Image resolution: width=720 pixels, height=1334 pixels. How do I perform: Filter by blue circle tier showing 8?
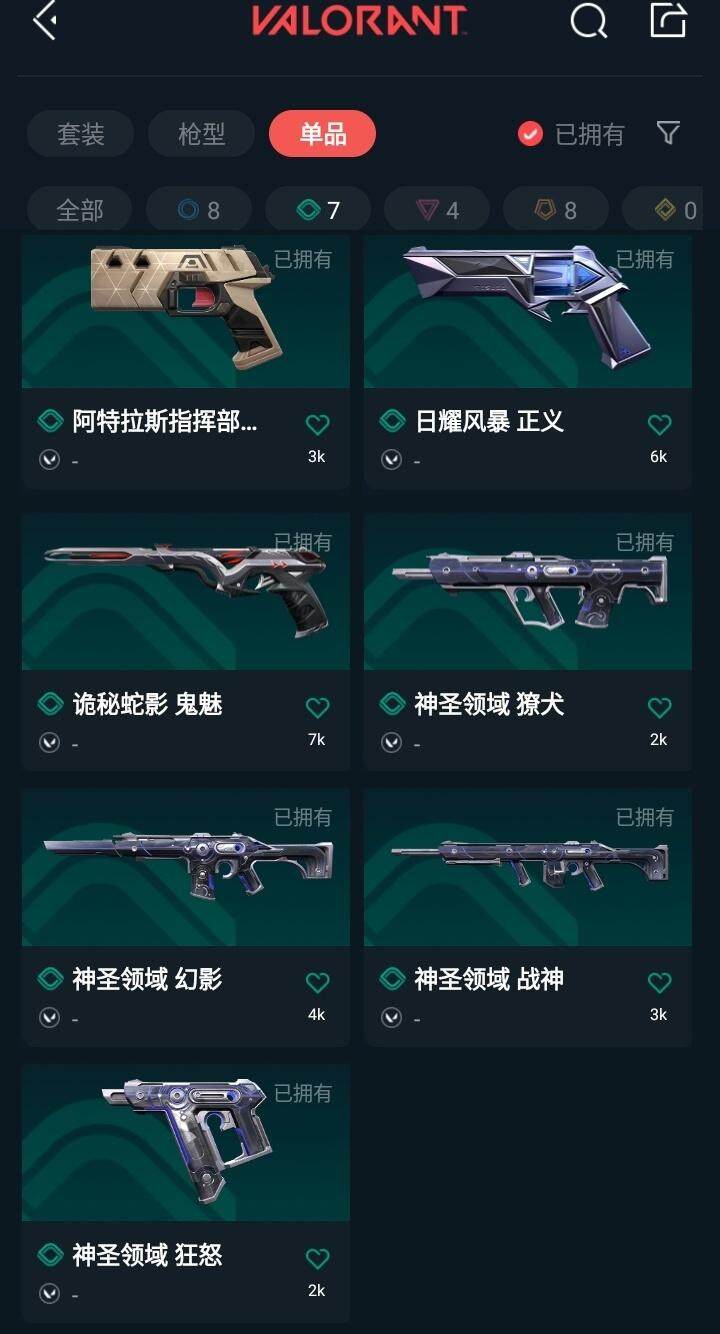(199, 211)
